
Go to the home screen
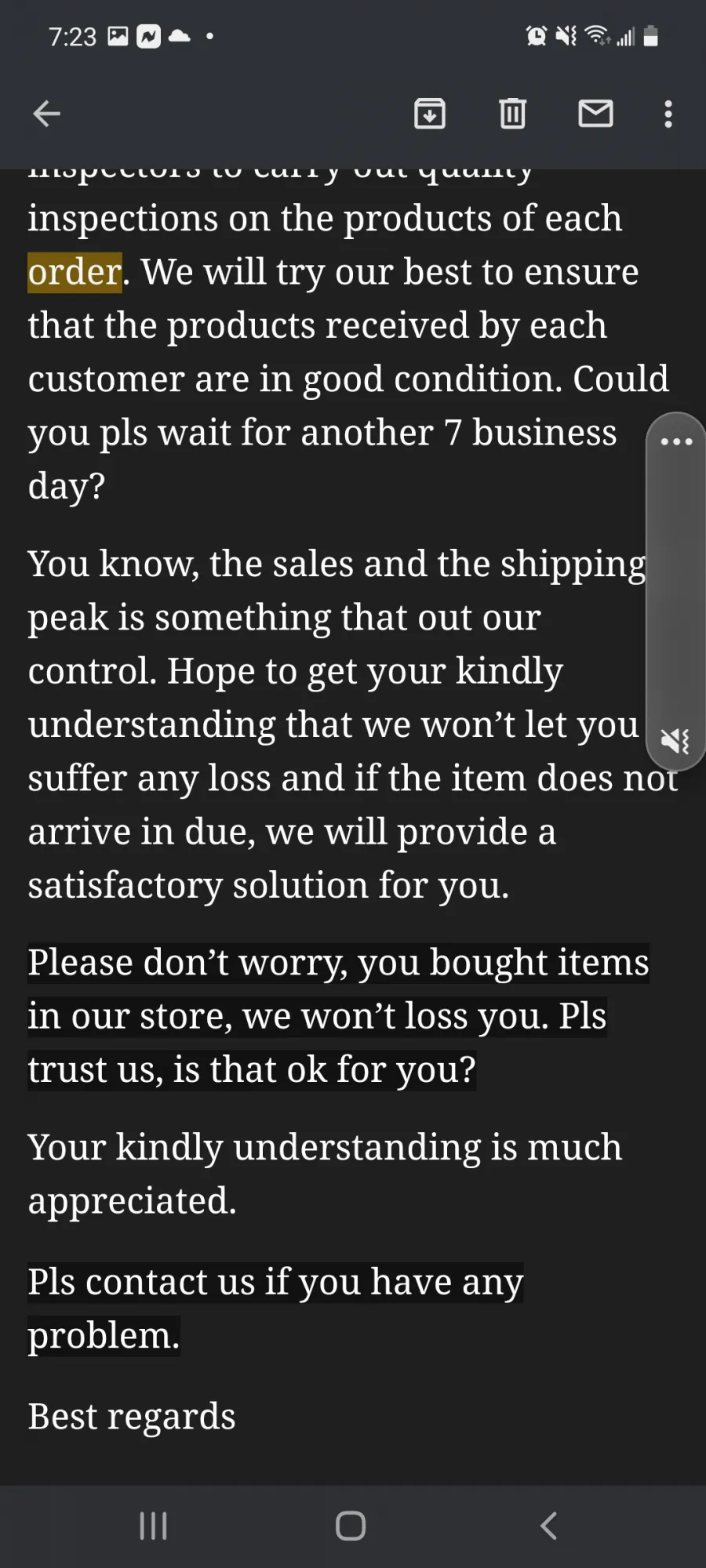(351, 1526)
